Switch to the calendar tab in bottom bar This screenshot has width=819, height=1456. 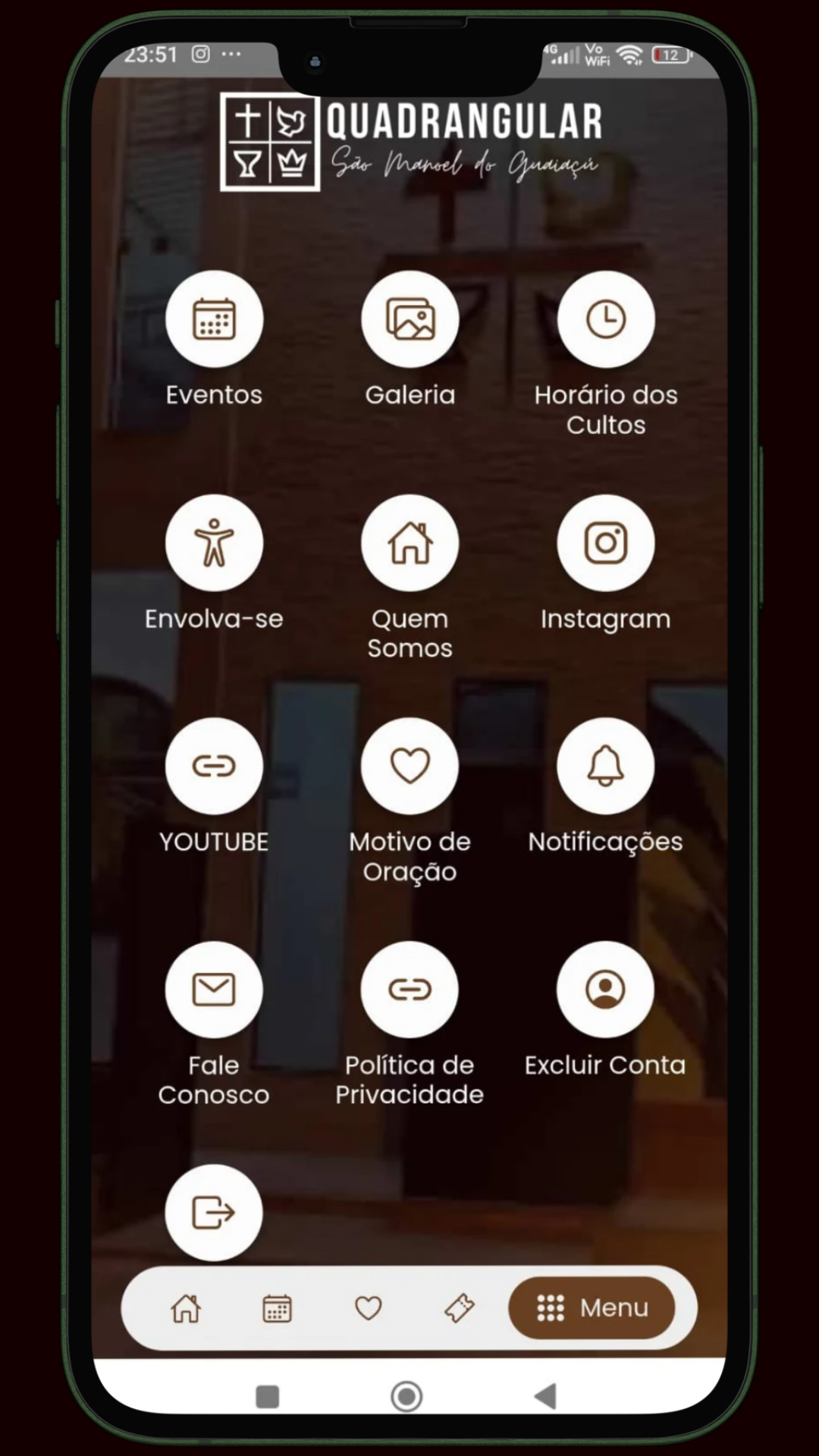(277, 1308)
